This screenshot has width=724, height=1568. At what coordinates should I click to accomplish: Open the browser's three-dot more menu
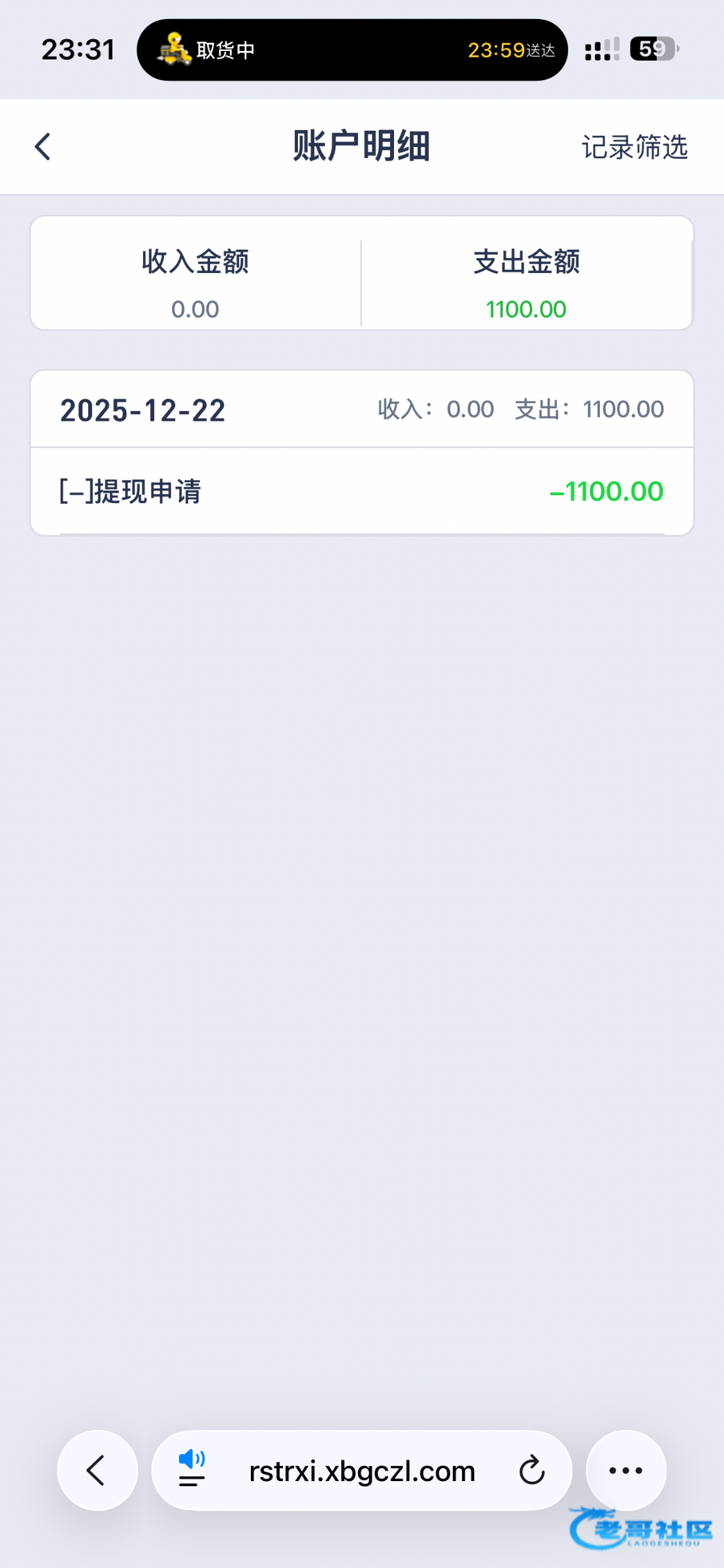[625, 1471]
